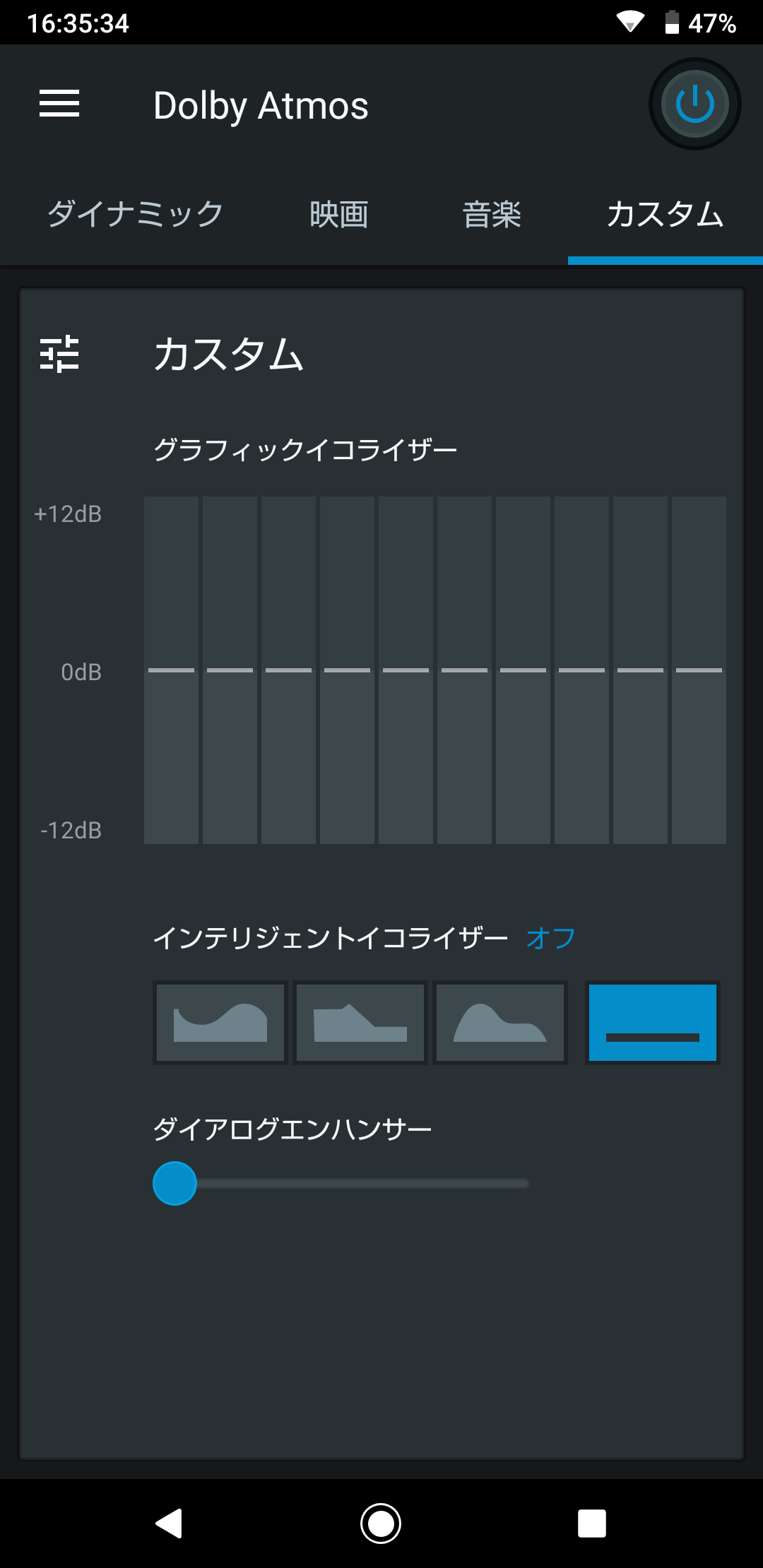Go back with the system back button
763x1568 pixels.
coord(170,1524)
